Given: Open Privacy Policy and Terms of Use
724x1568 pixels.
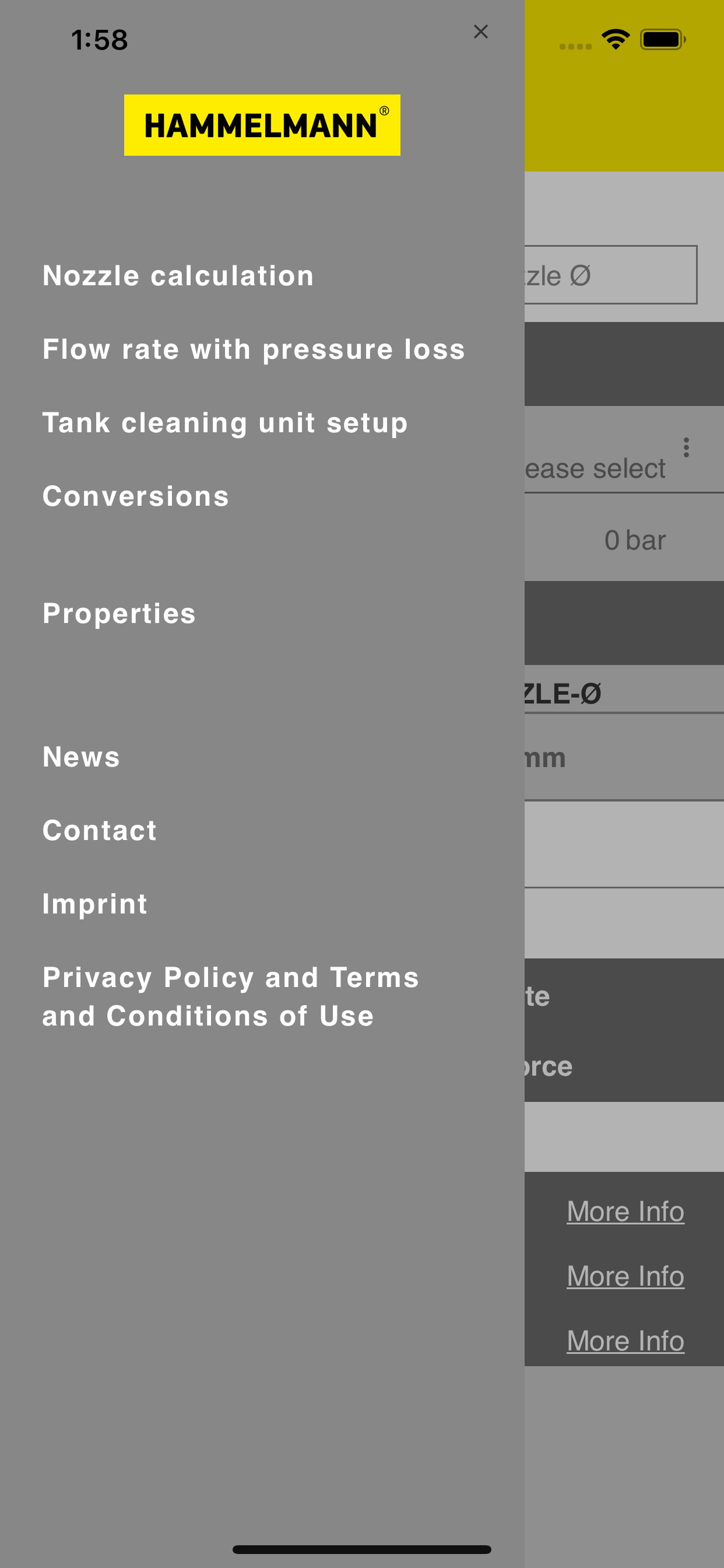Looking at the screenshot, I should (x=231, y=996).
